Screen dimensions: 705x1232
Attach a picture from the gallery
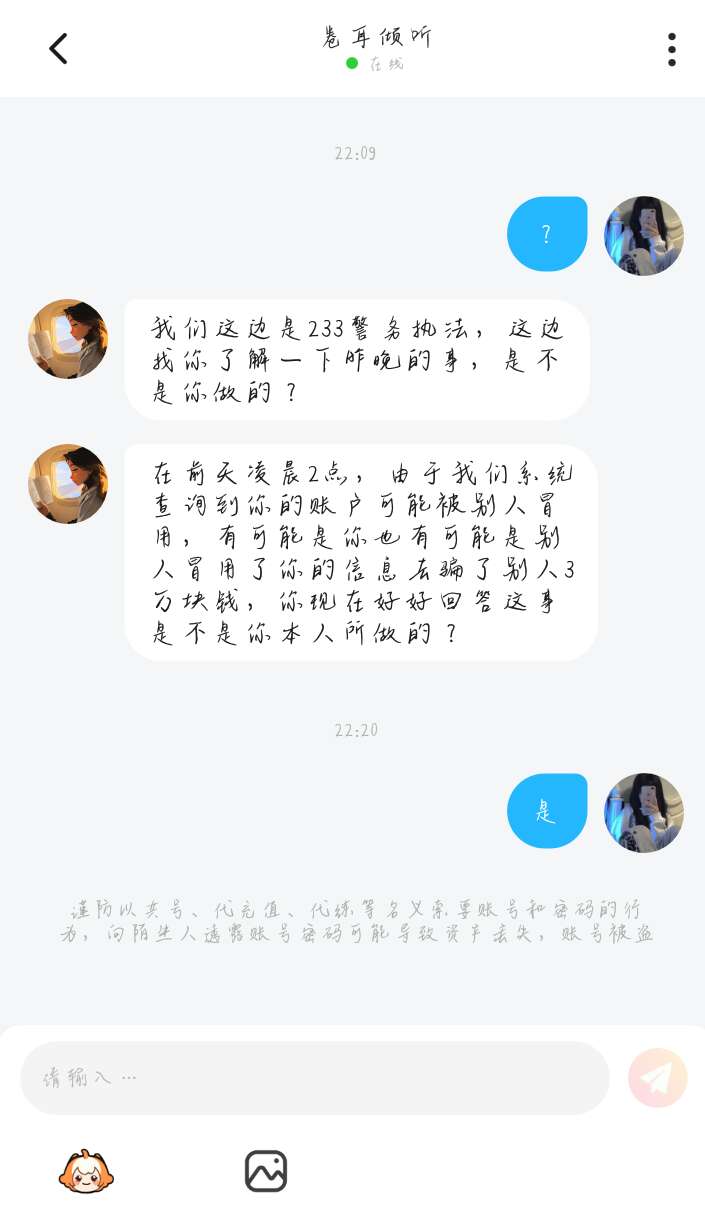pos(266,1171)
